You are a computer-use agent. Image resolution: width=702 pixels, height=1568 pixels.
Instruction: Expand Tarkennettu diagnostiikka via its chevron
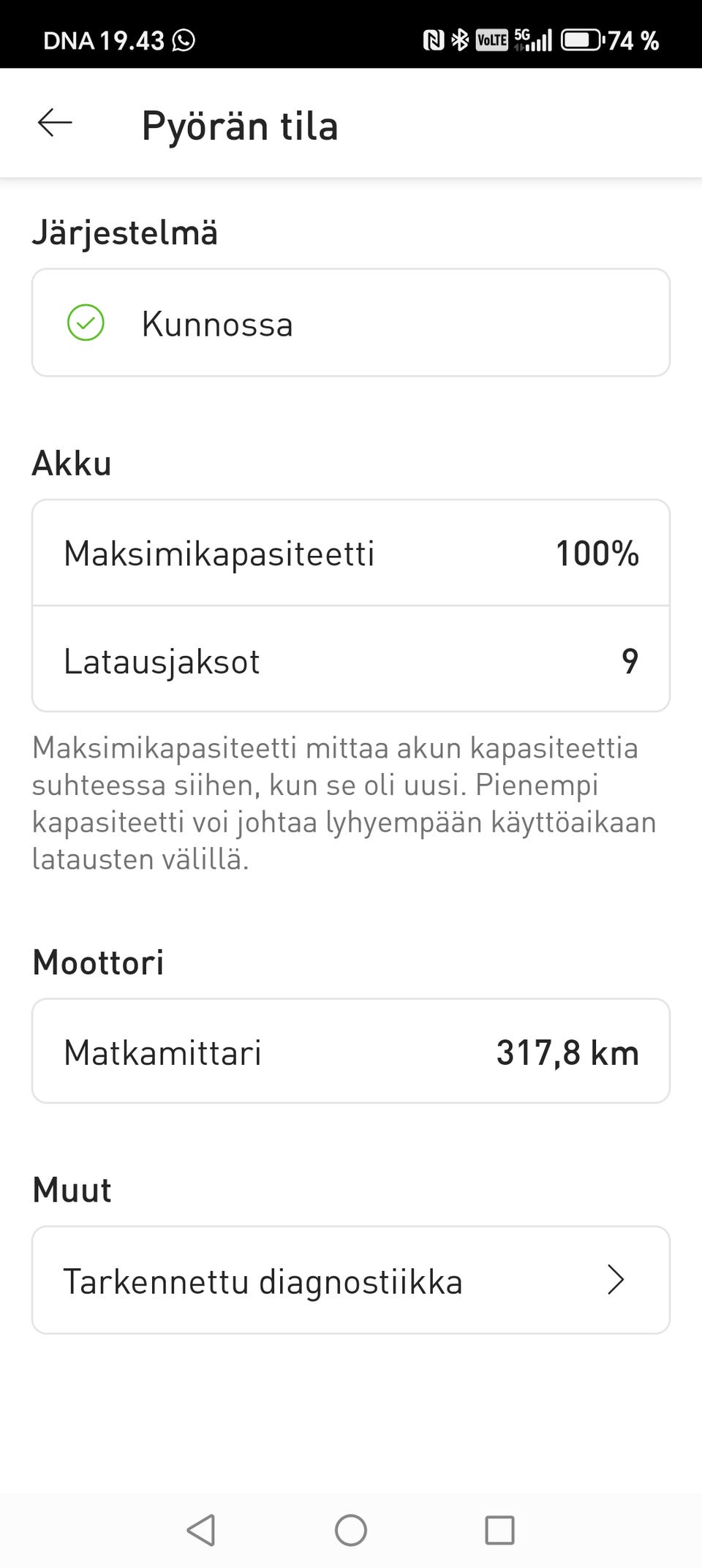point(616,1280)
